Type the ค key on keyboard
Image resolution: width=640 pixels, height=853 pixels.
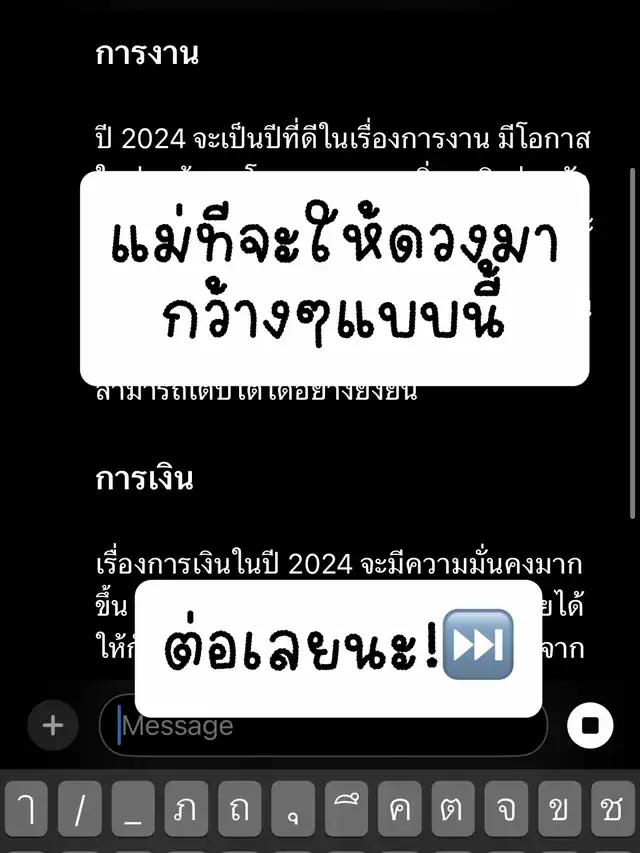pos(399,808)
